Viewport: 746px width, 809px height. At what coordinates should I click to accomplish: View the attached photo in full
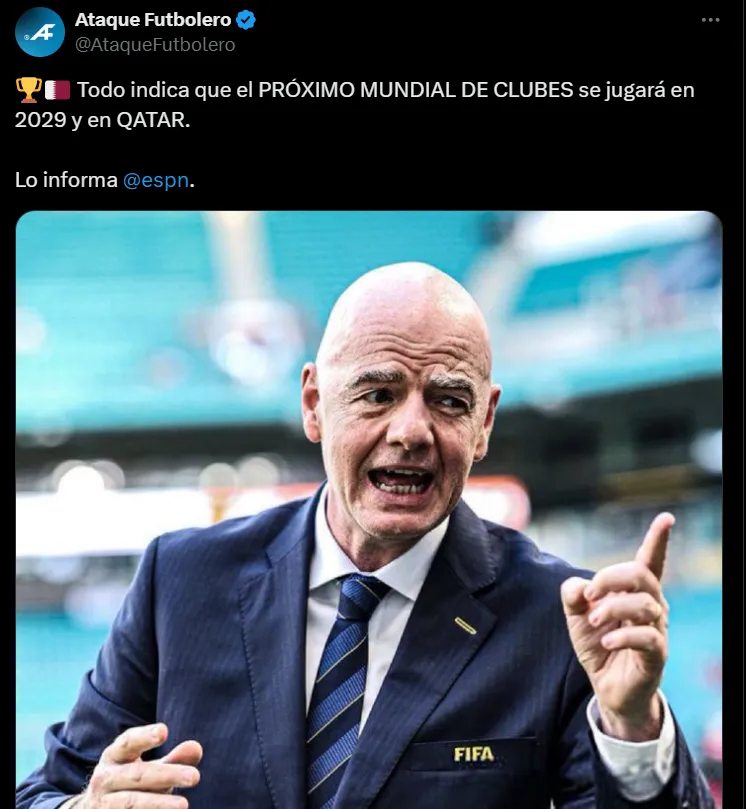pyautogui.click(x=368, y=510)
